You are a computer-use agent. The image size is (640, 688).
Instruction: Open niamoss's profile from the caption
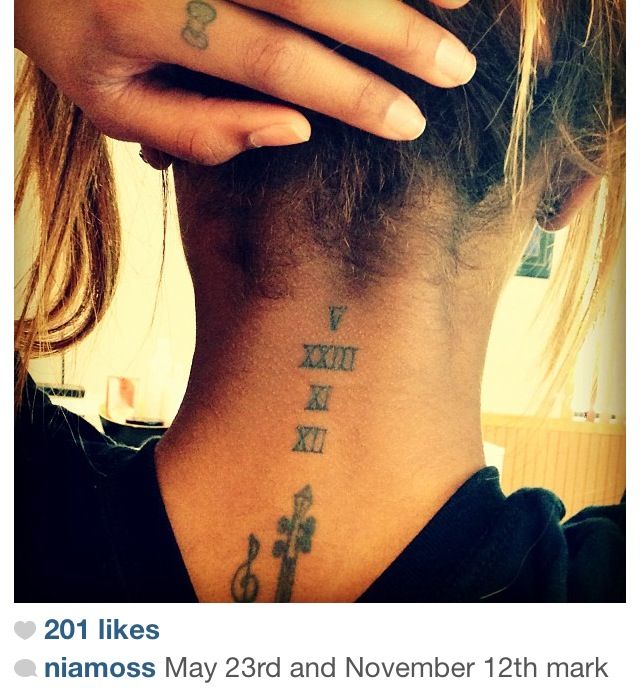coord(99,667)
